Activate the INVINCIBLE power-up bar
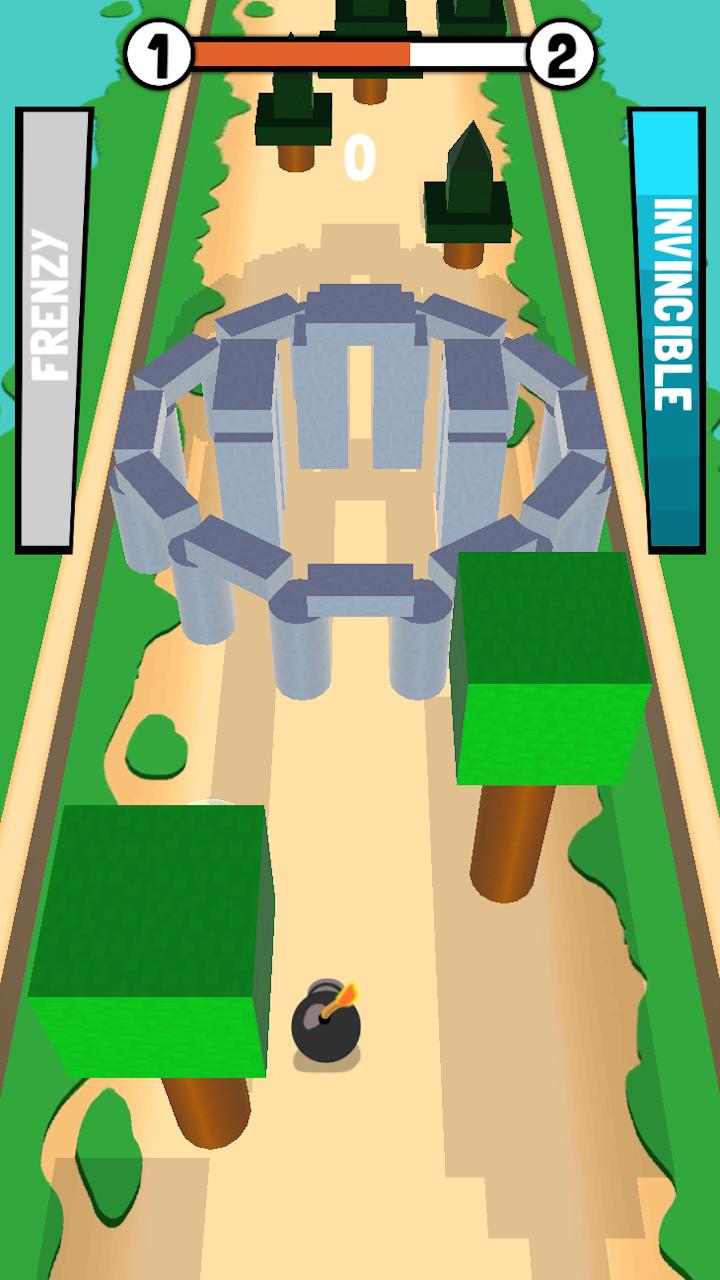The width and height of the screenshot is (720, 1280). (667, 330)
